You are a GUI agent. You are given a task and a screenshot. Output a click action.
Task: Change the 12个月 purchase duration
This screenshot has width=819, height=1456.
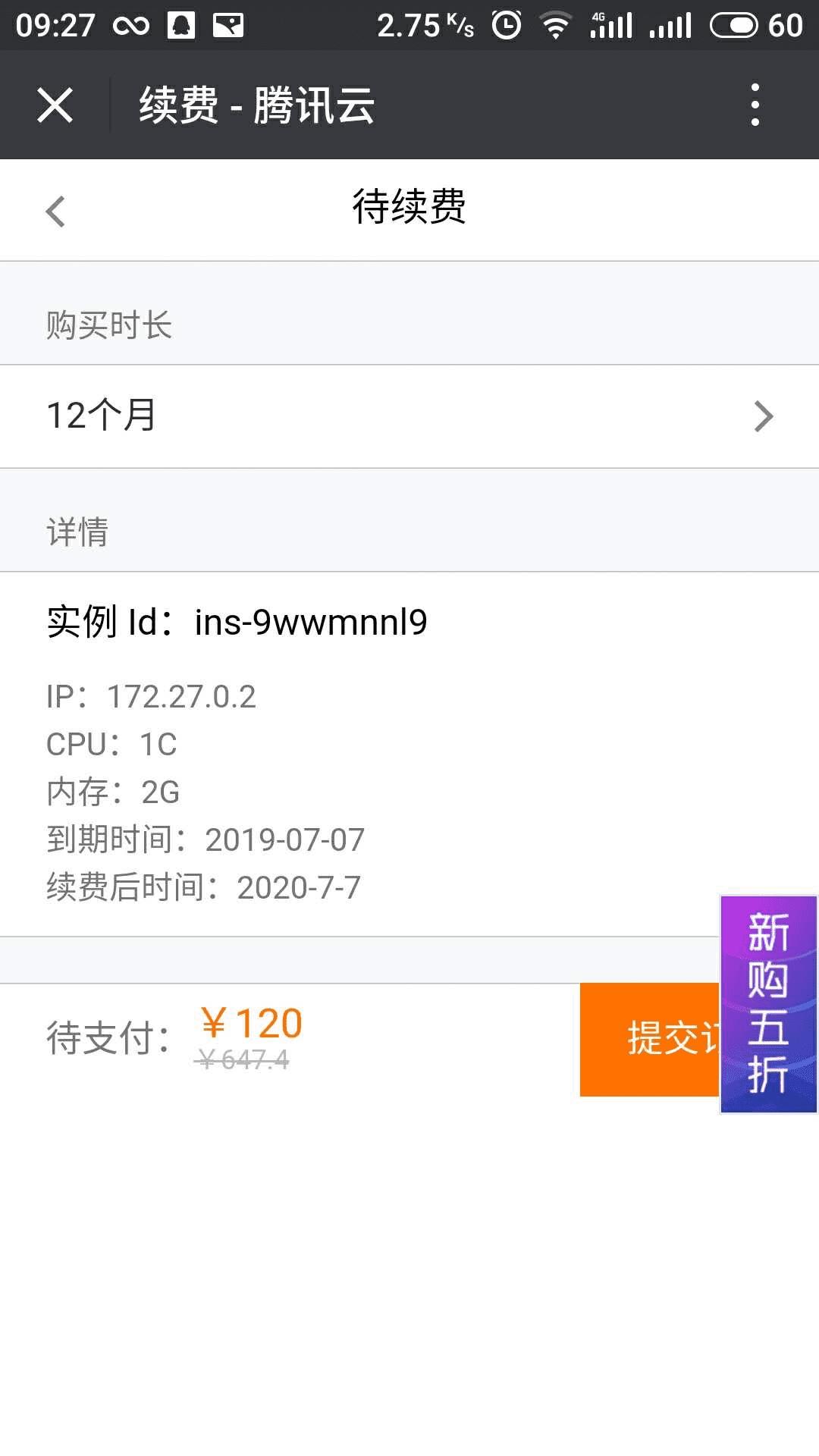tap(409, 416)
